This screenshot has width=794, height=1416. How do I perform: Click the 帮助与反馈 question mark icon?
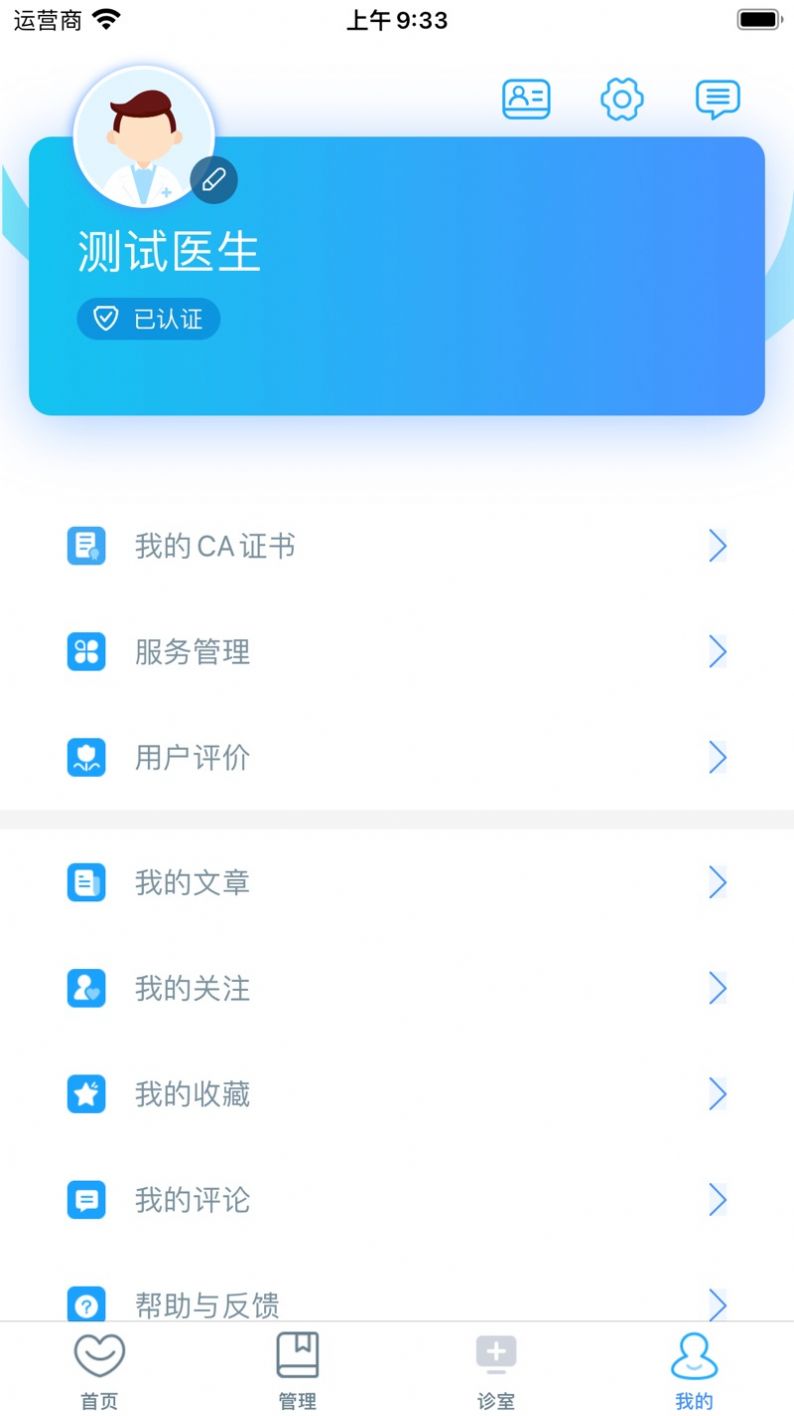[86, 1303]
